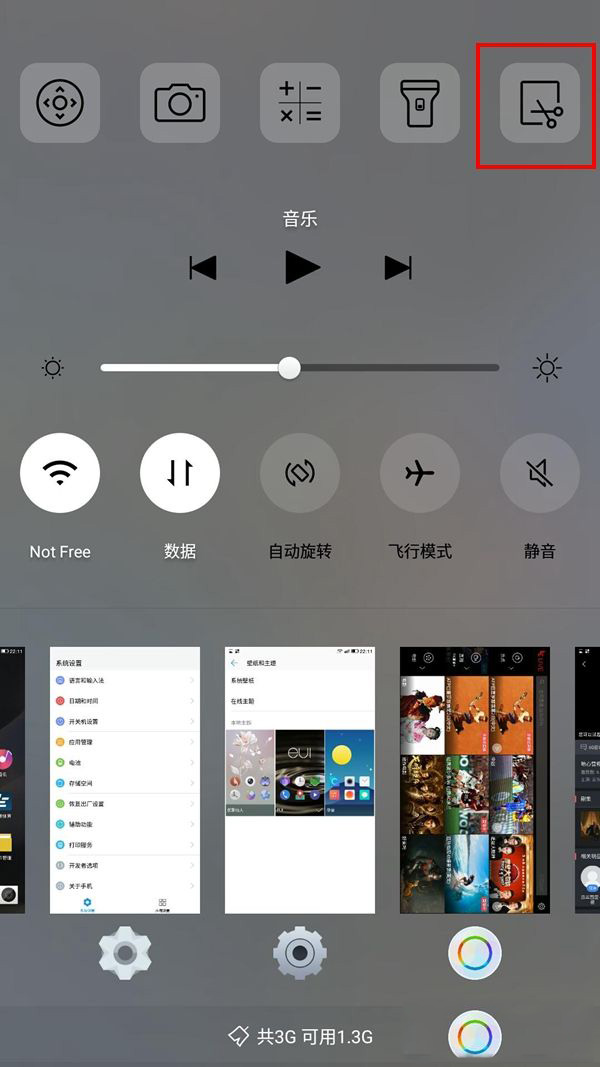Start the screenshot capture tool
This screenshot has height=1067, width=600.
click(540, 103)
